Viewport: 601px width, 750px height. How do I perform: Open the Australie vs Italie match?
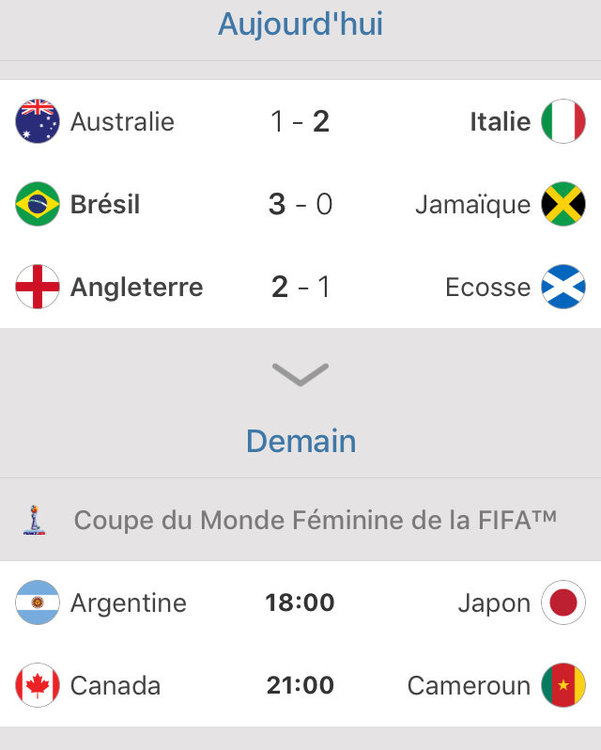(300, 122)
